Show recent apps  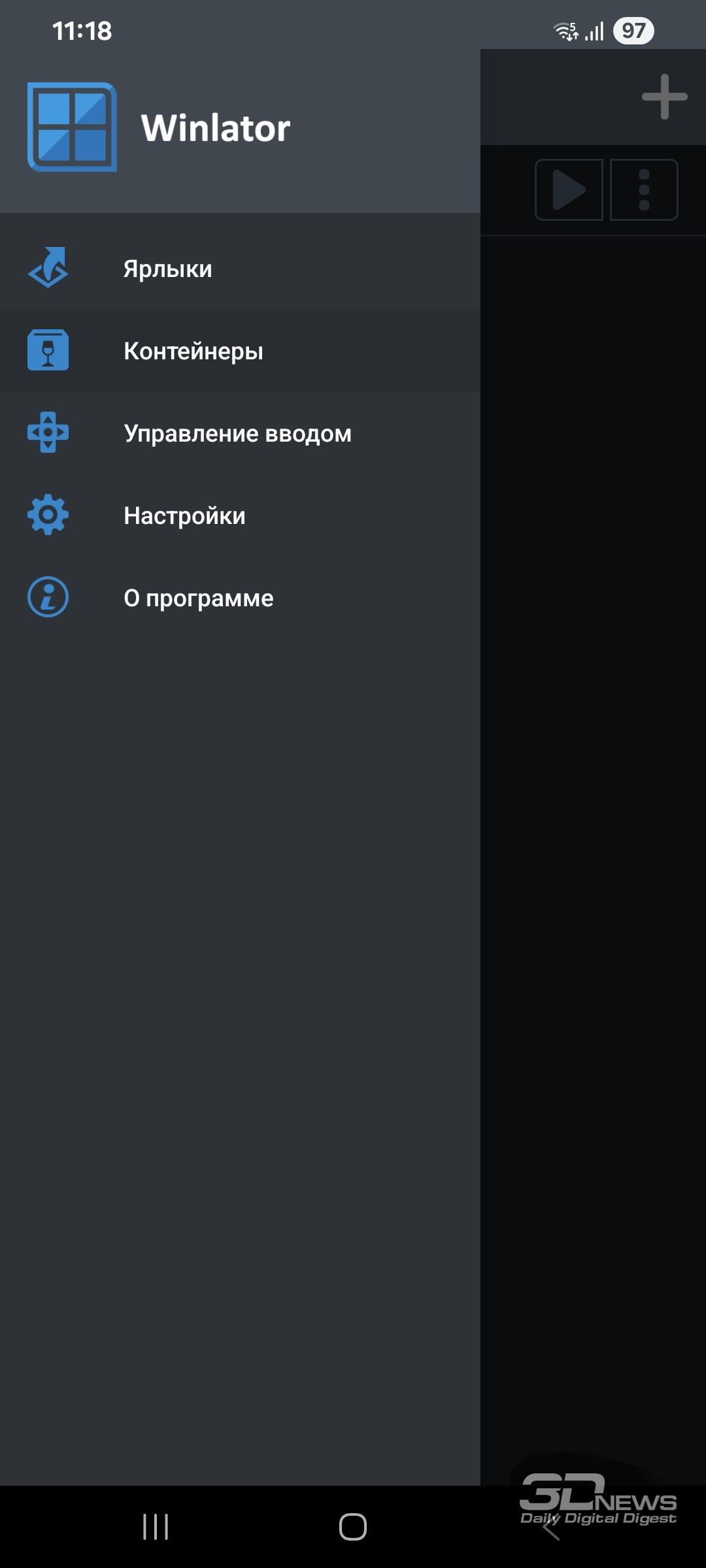tap(156, 1527)
